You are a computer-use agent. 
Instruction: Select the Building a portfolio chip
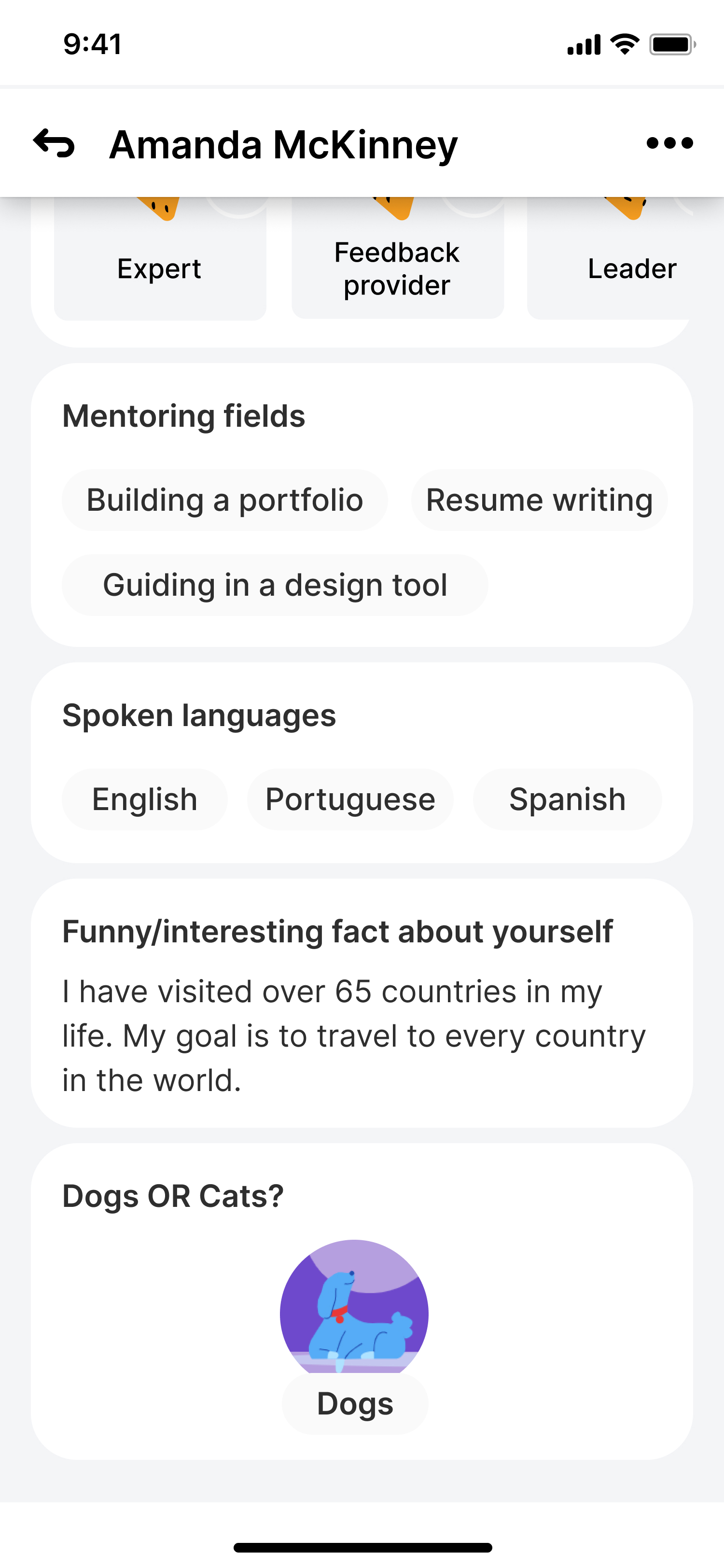[224, 500]
